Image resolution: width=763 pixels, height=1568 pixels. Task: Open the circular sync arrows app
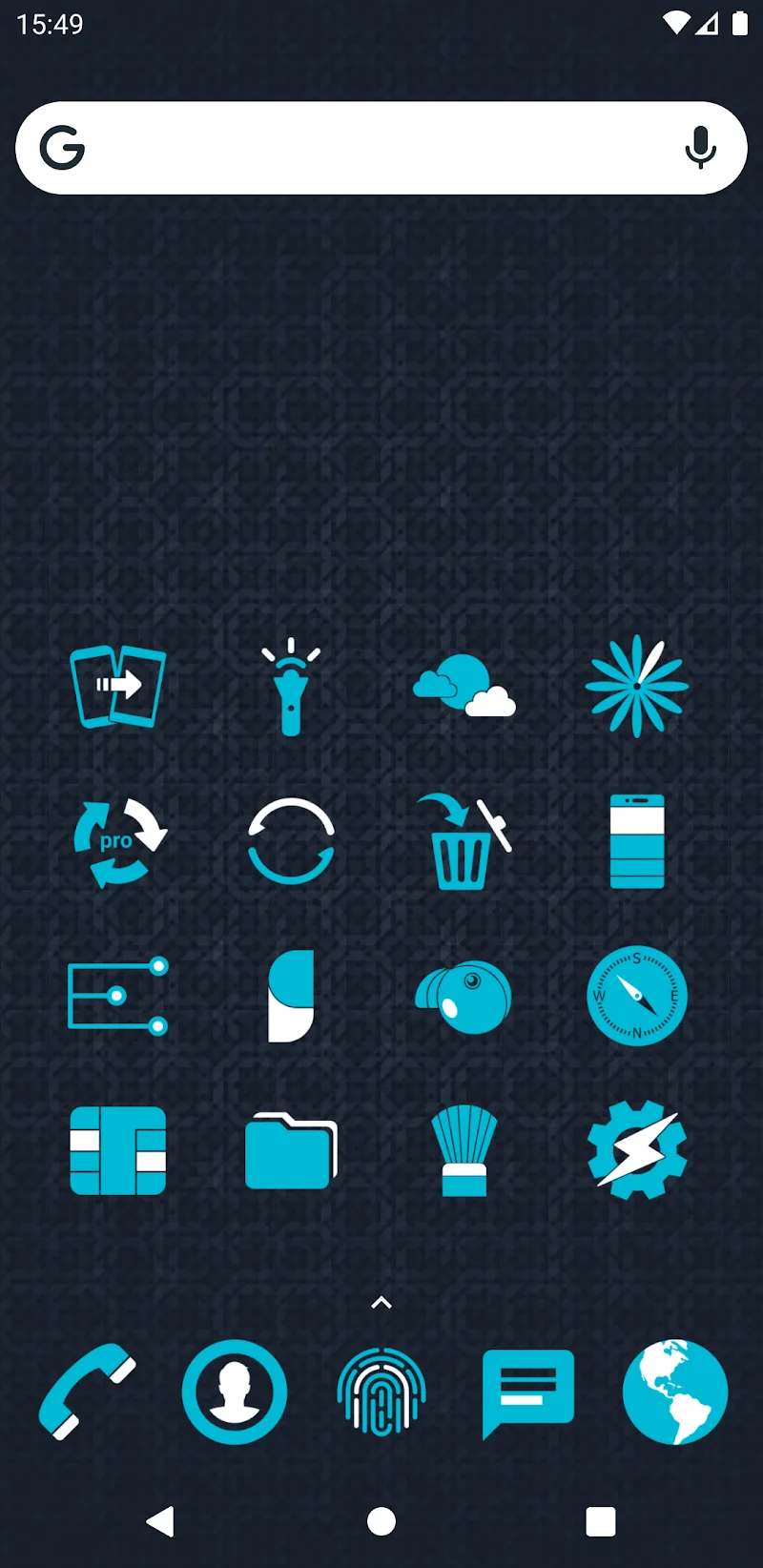click(x=291, y=842)
